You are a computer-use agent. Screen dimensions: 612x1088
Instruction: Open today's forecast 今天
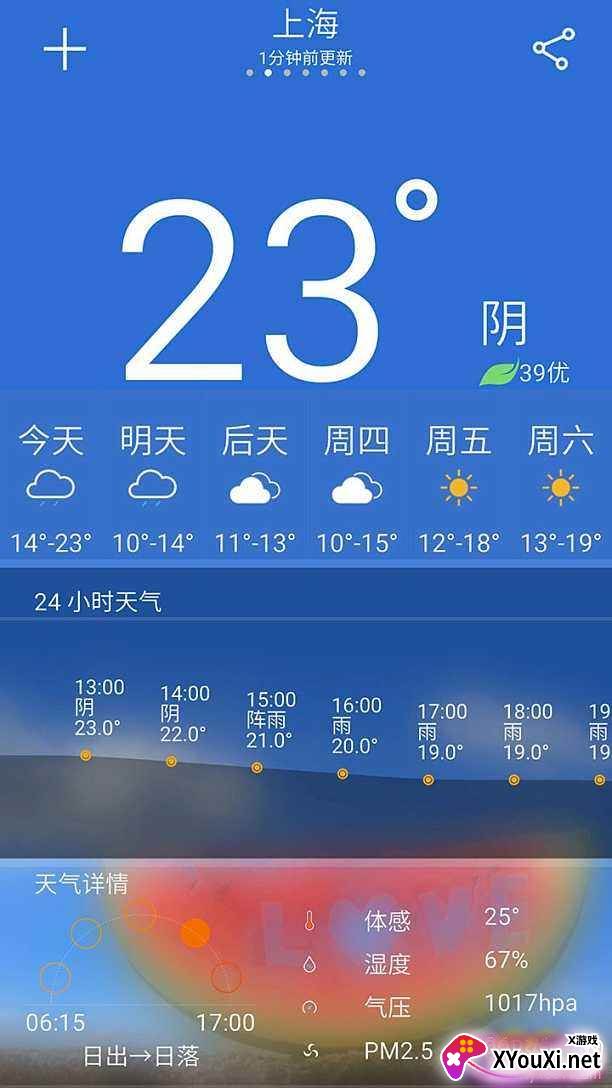(51, 488)
